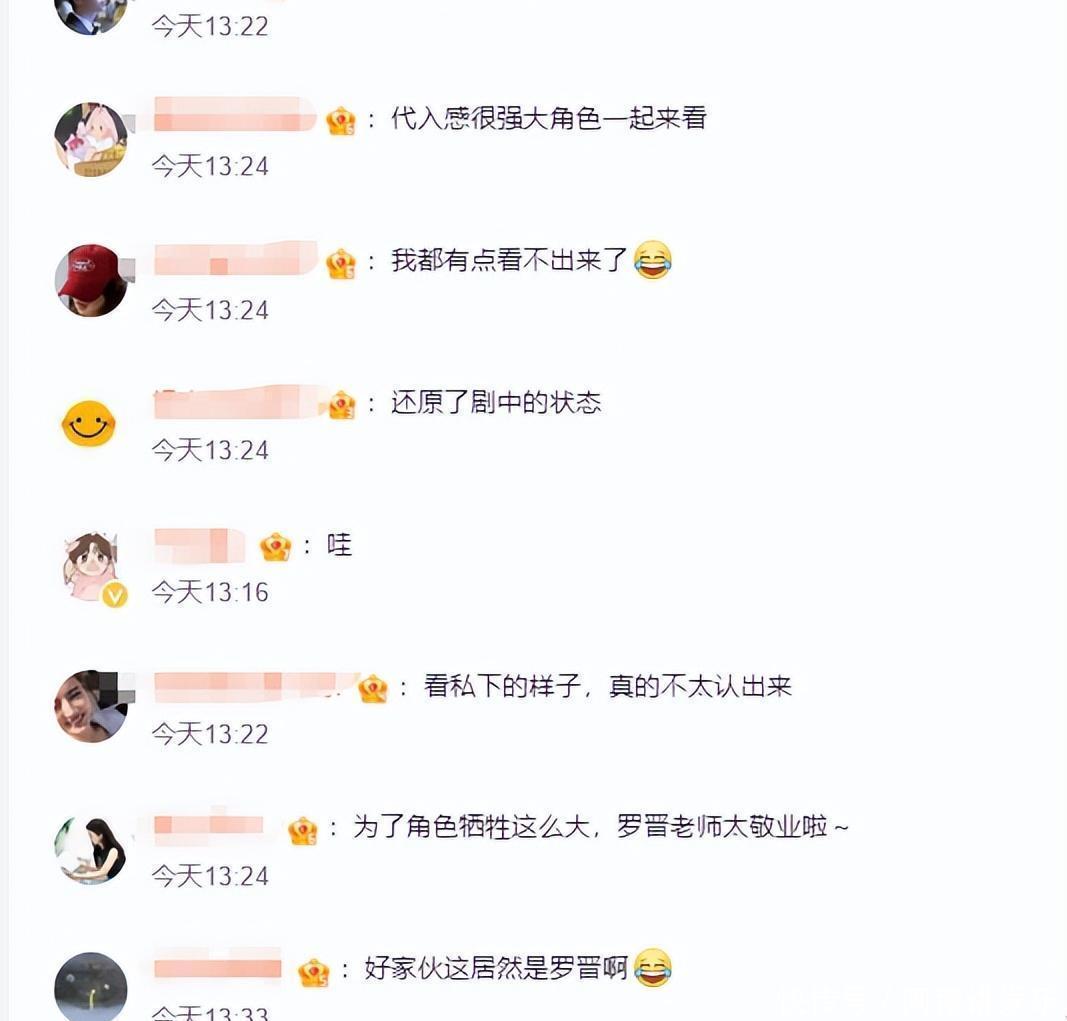This screenshot has width=1067, height=1021.
Task: Tap red-cap avatar beside 我都有点看不出来了
Action: (x=90, y=281)
